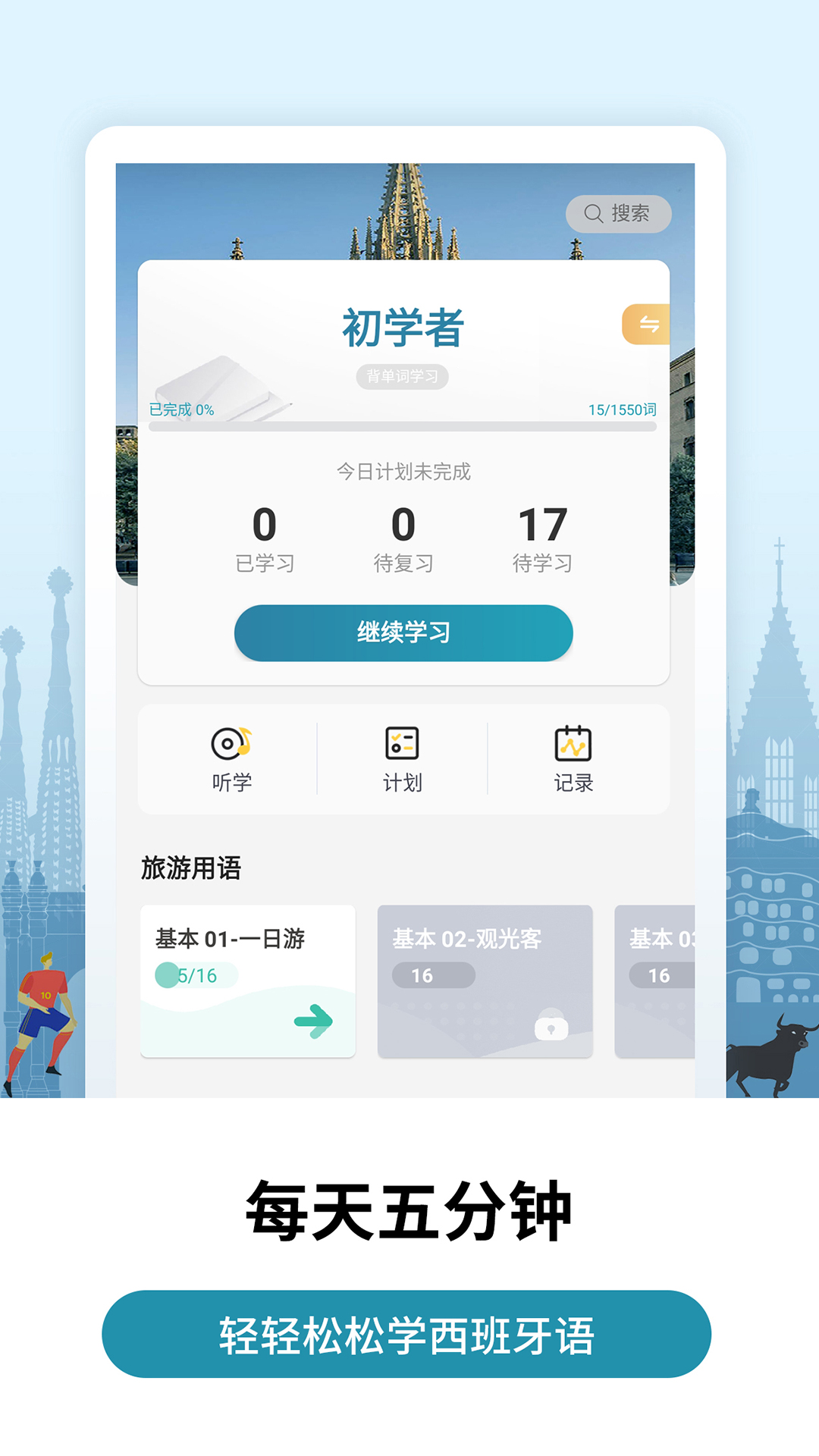Open the 基本02-观光客 lesson card
Viewport: 819px width, 1456px height.
point(485,978)
